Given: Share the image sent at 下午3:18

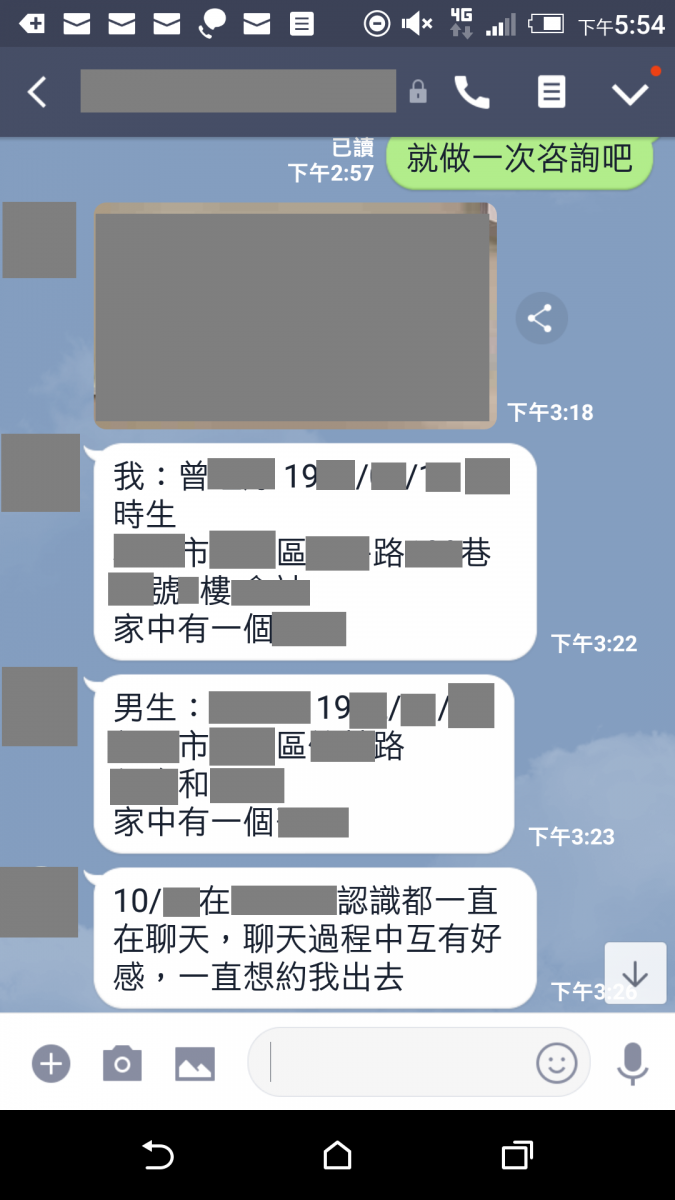Looking at the screenshot, I should (x=541, y=319).
